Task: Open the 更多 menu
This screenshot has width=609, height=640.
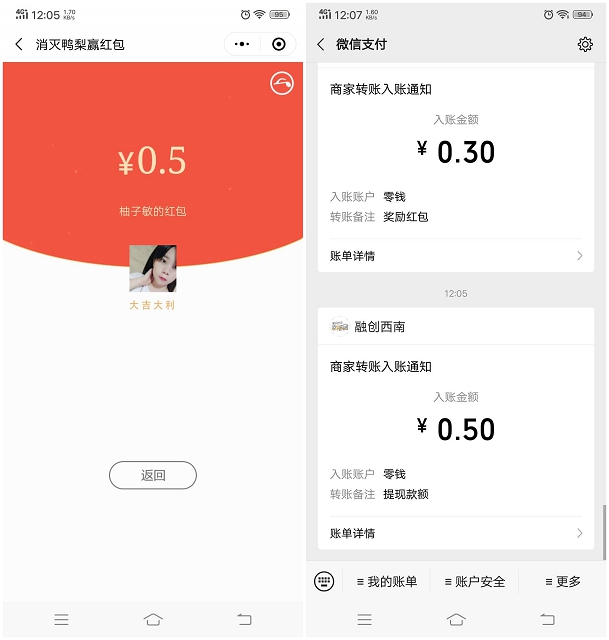Action: 562,582
